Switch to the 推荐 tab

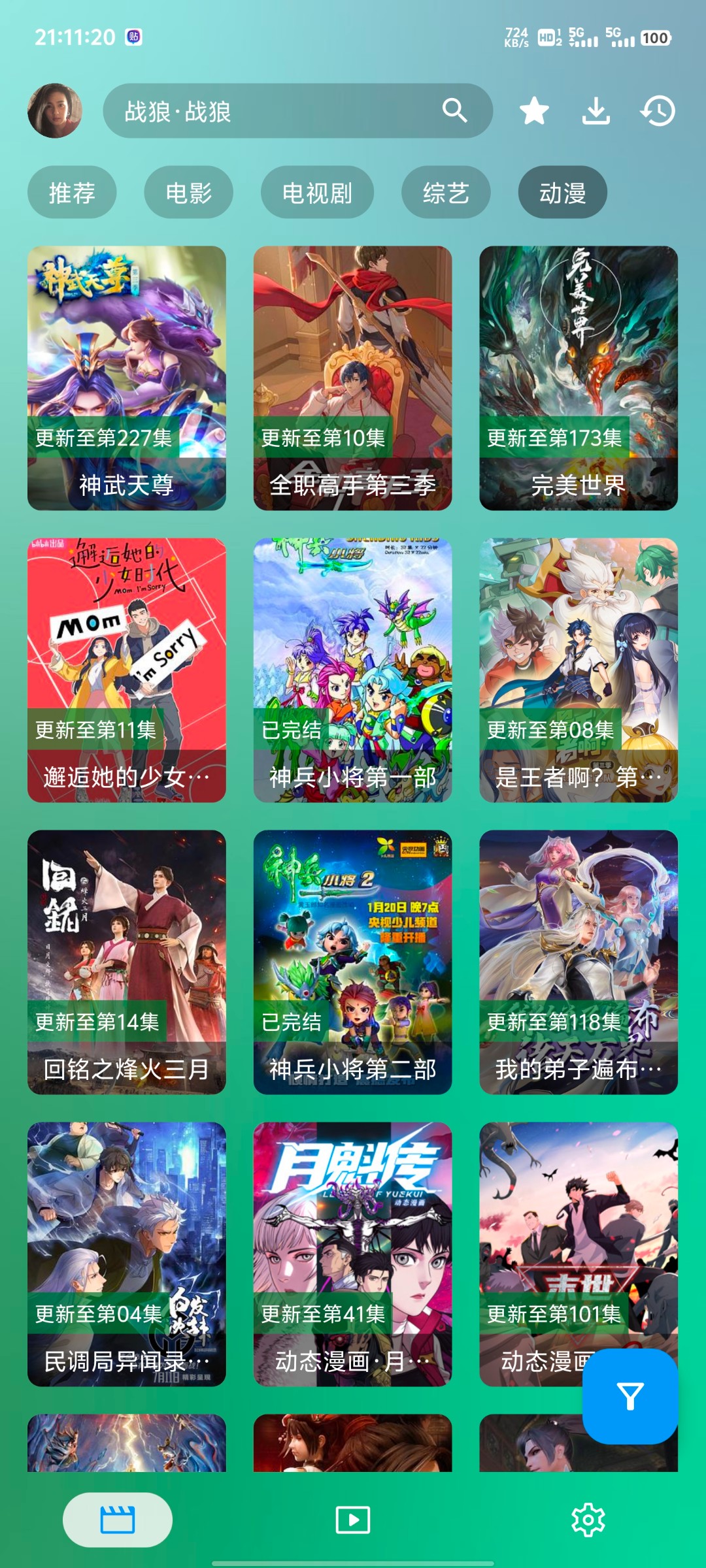point(72,193)
